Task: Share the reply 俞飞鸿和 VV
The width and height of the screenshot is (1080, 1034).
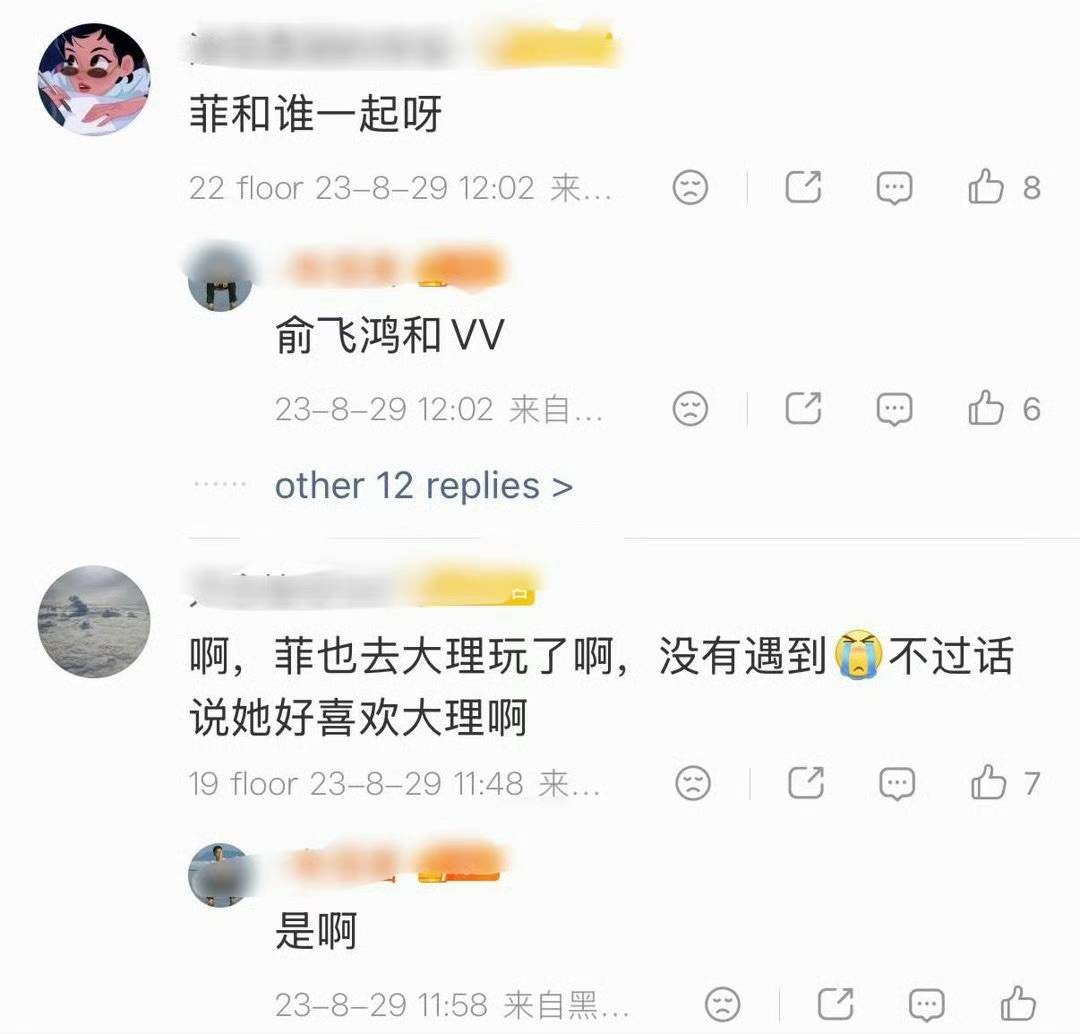Action: pyautogui.click(x=803, y=408)
